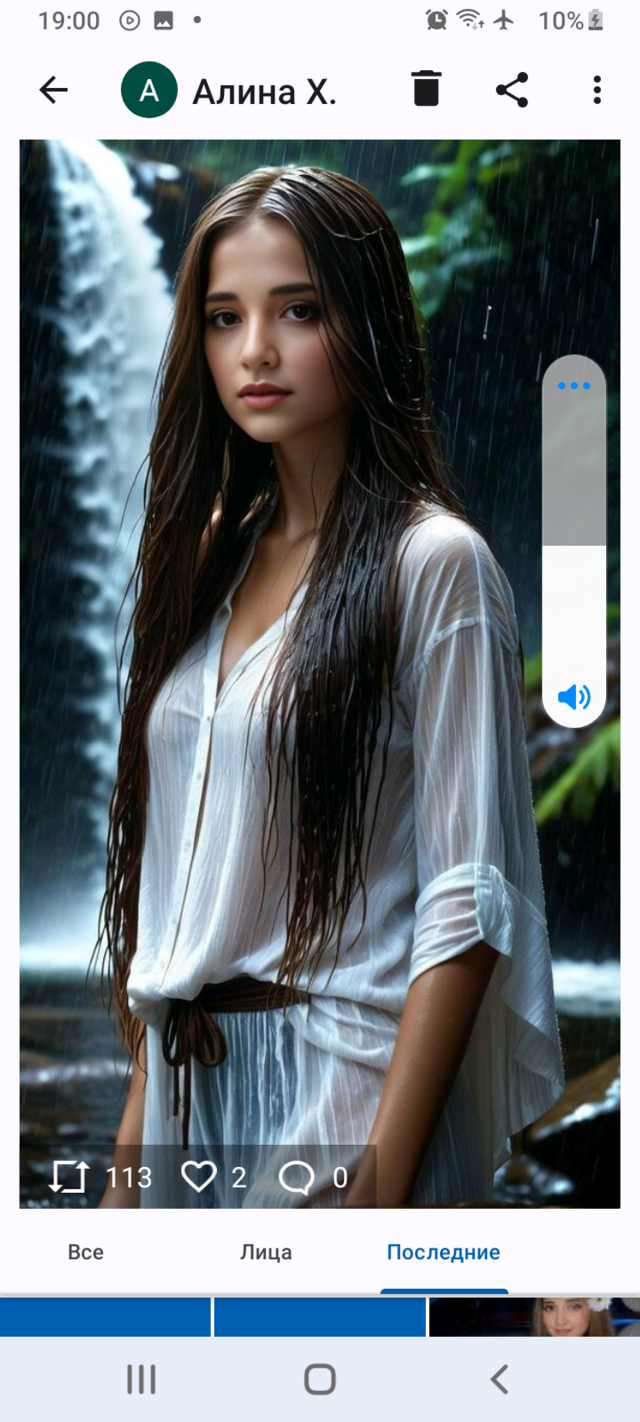This screenshot has height=1422, width=640.
Task: Expand volume panel with the three dots
Action: coord(574,386)
